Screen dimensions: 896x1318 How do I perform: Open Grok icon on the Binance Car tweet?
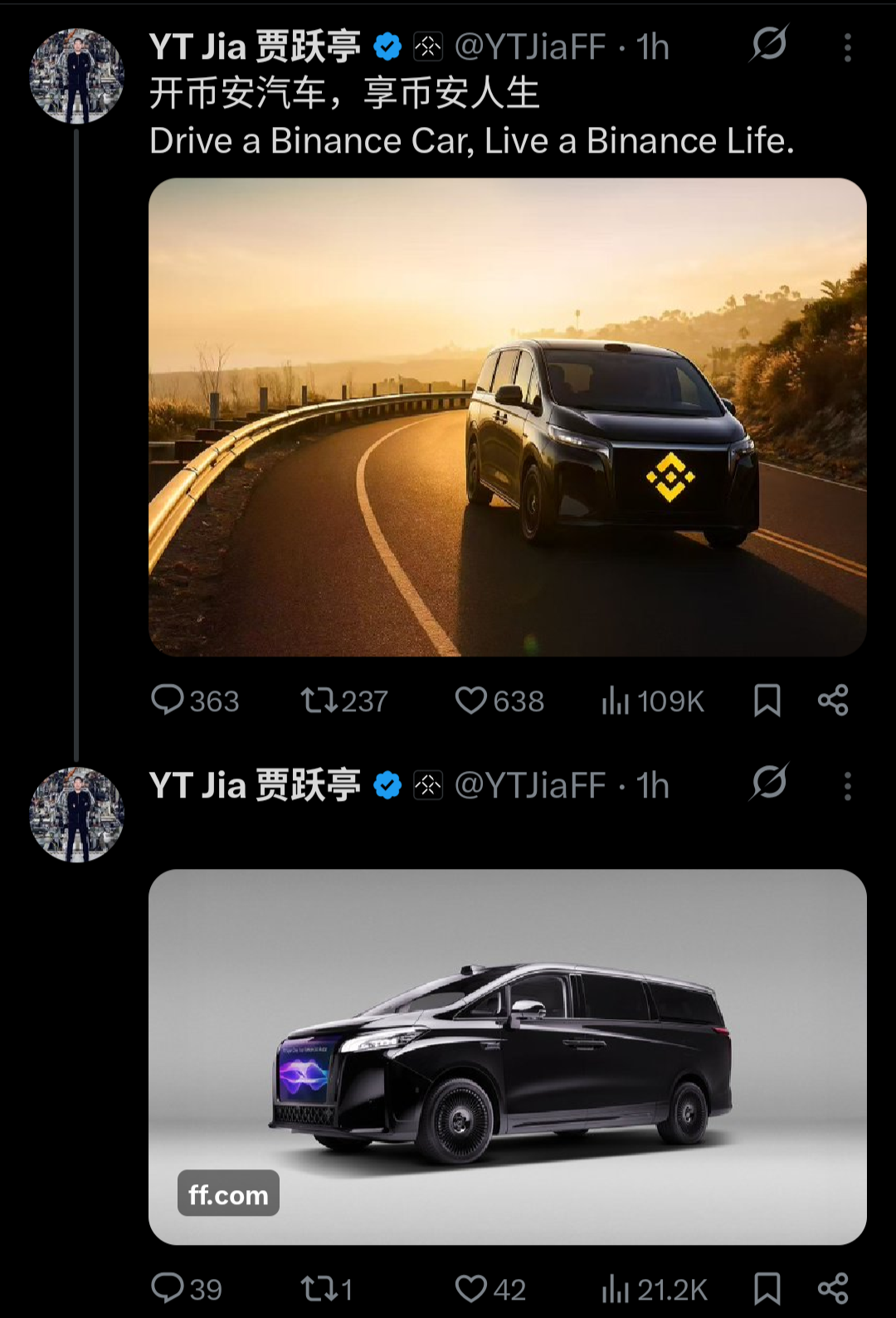768,45
